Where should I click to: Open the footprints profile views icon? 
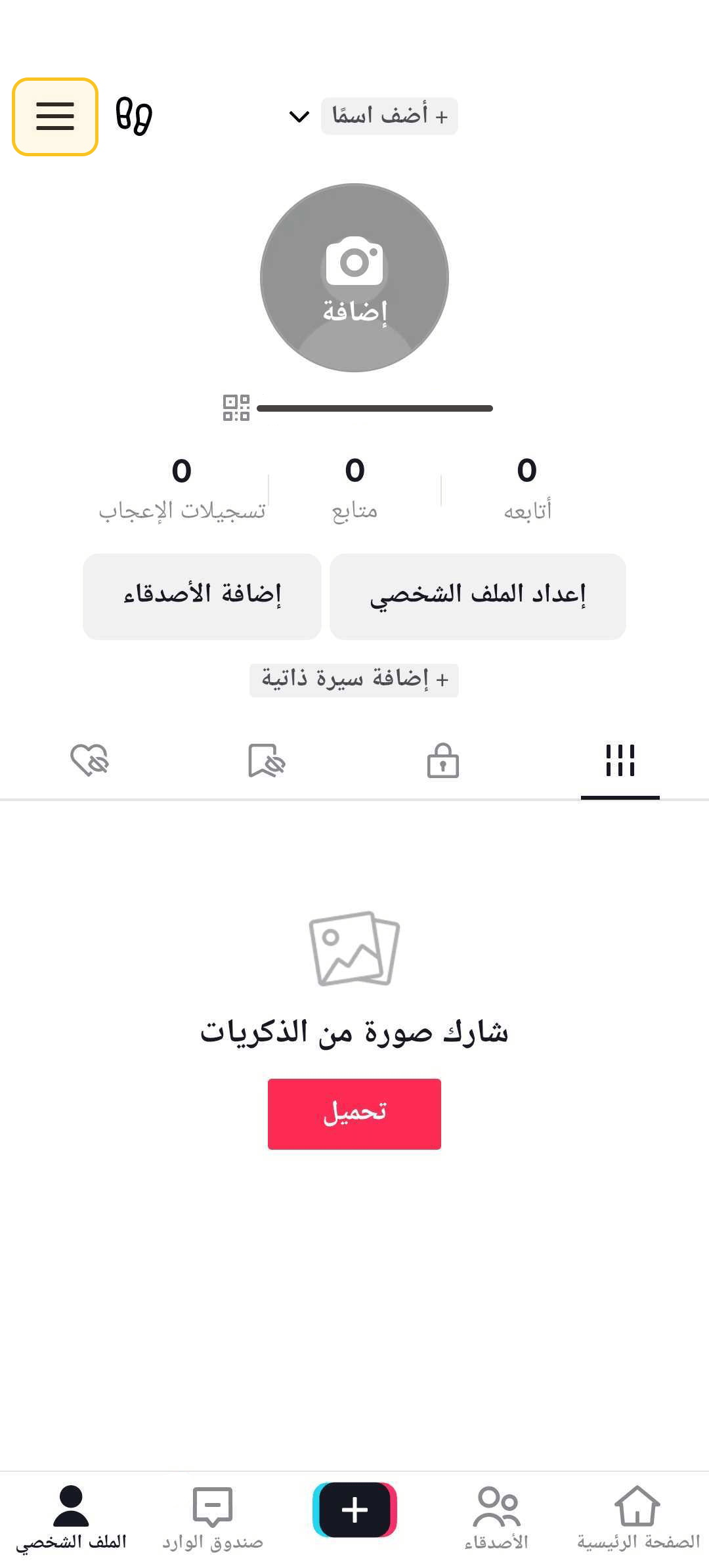[x=134, y=116]
